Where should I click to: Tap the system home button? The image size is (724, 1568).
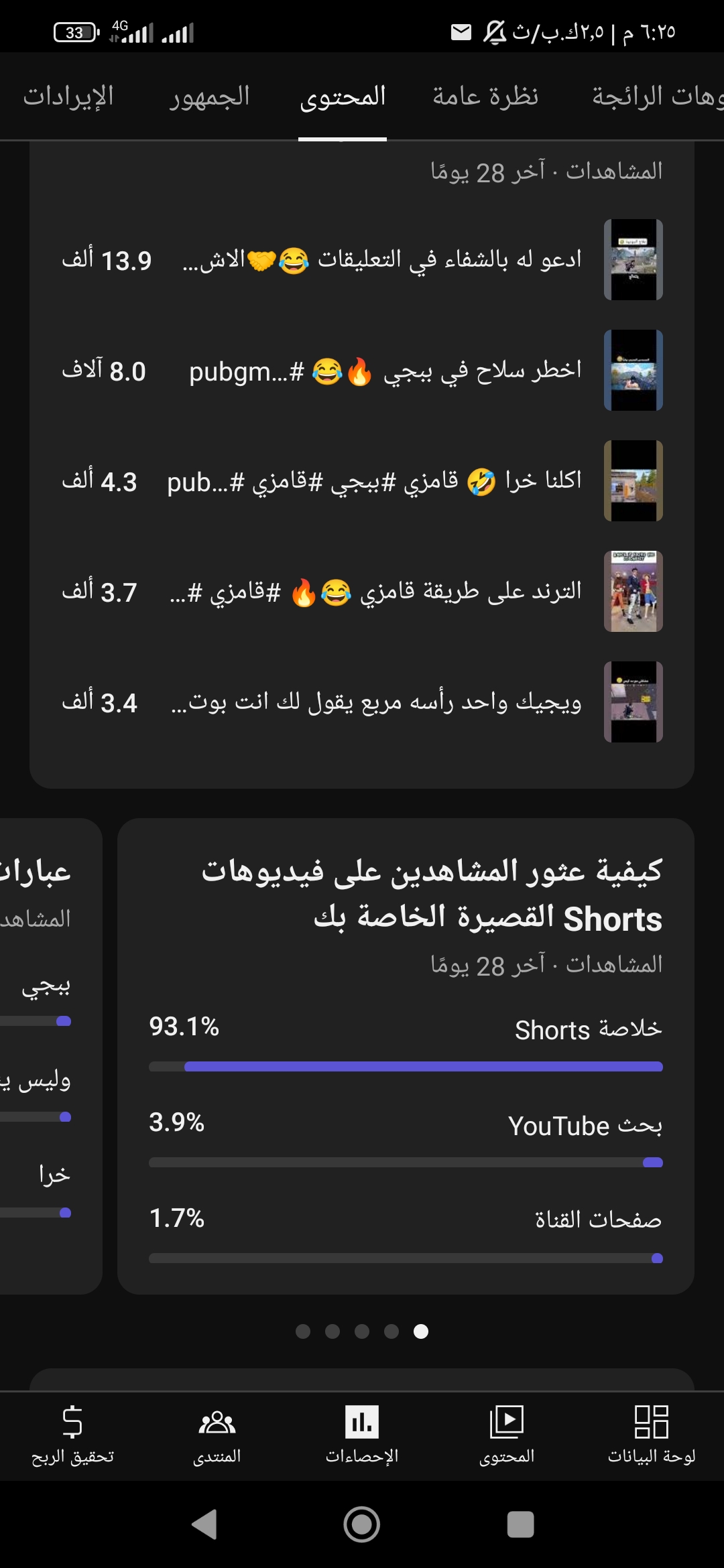[362, 1524]
